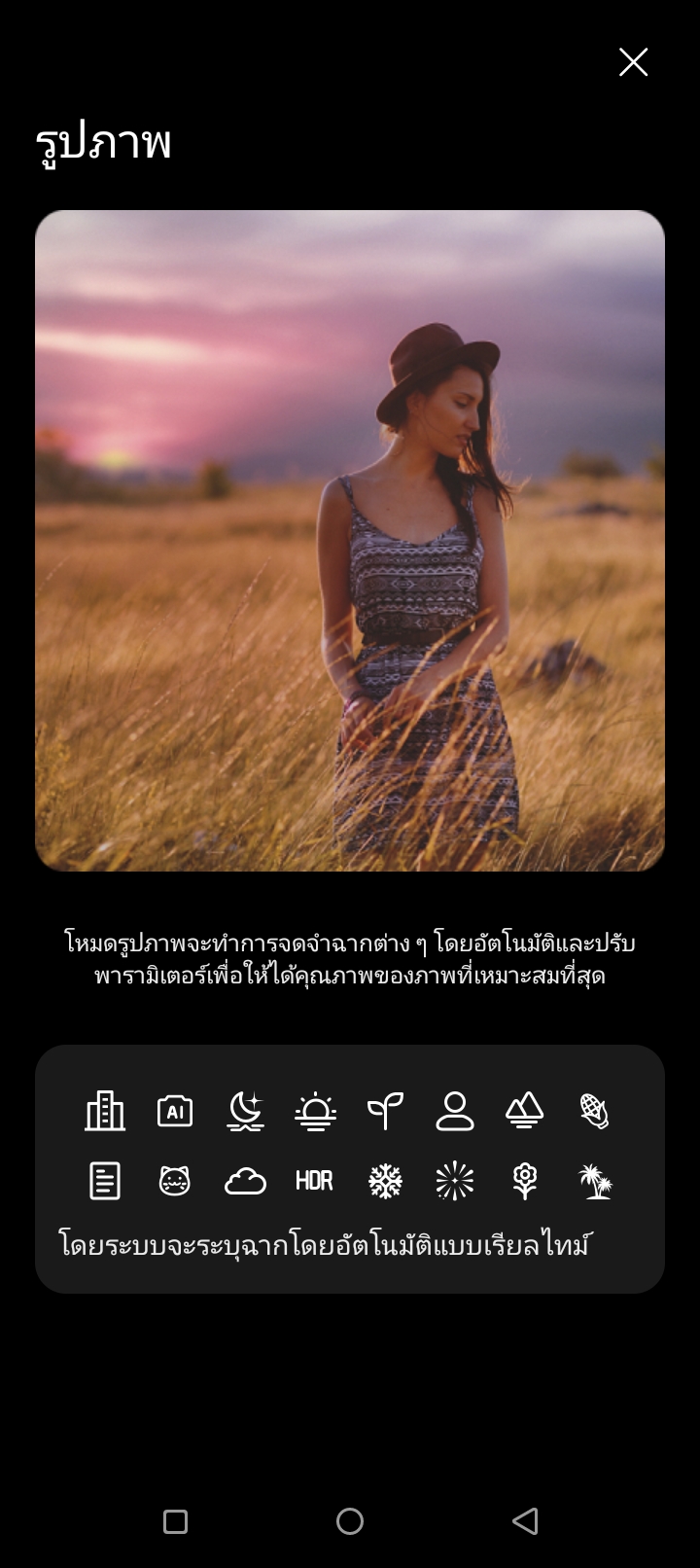The image size is (700, 1568).
Task: Go to the home screen
Action: [350, 1521]
